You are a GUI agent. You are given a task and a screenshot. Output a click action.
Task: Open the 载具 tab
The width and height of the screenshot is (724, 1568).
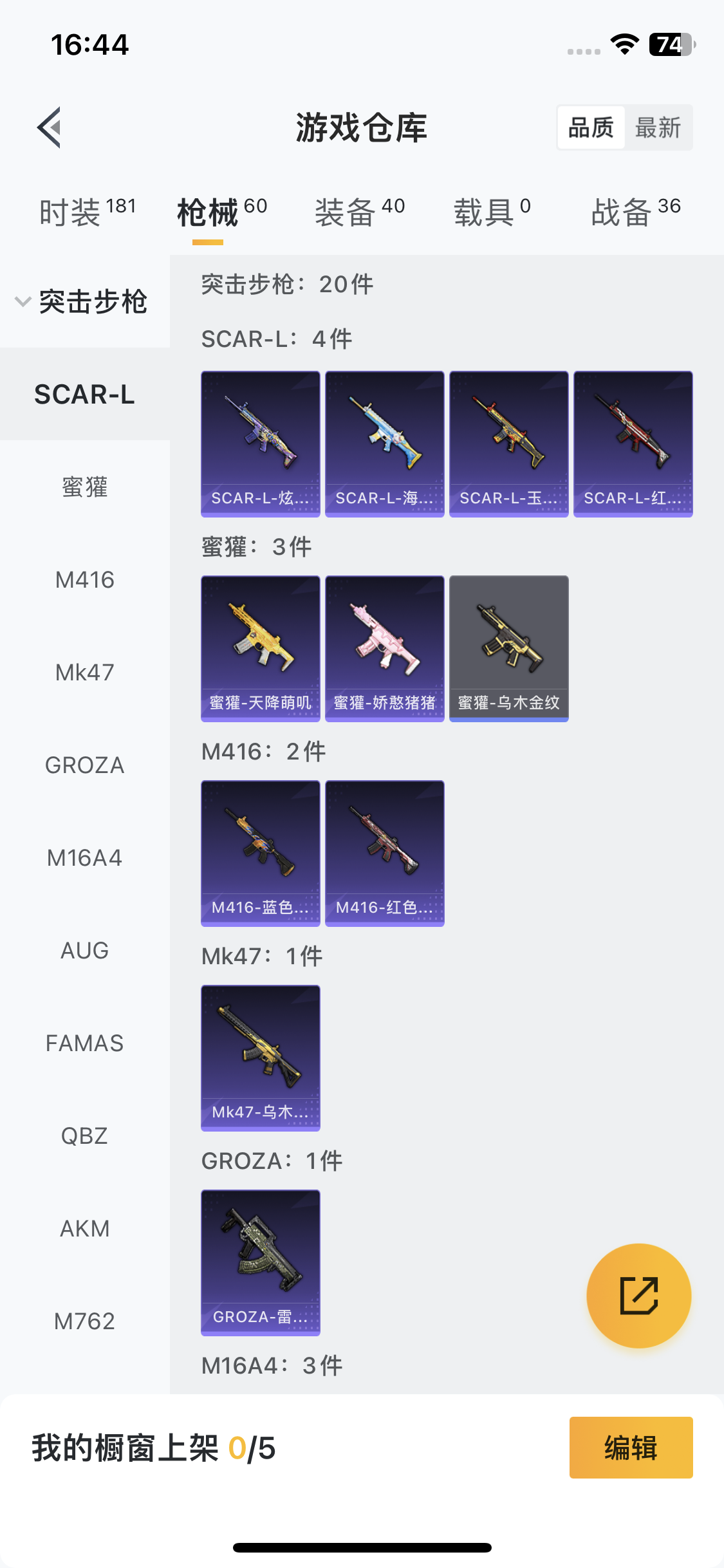pyautogui.click(x=492, y=212)
